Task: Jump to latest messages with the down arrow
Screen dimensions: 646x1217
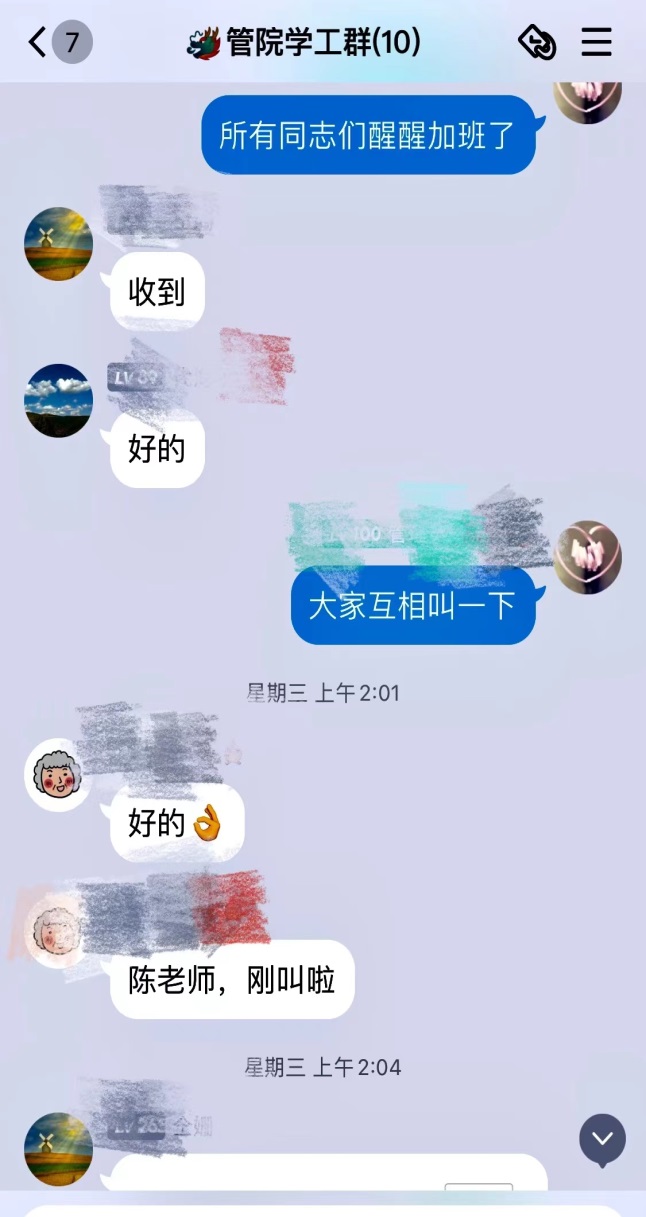Action: (x=602, y=1139)
